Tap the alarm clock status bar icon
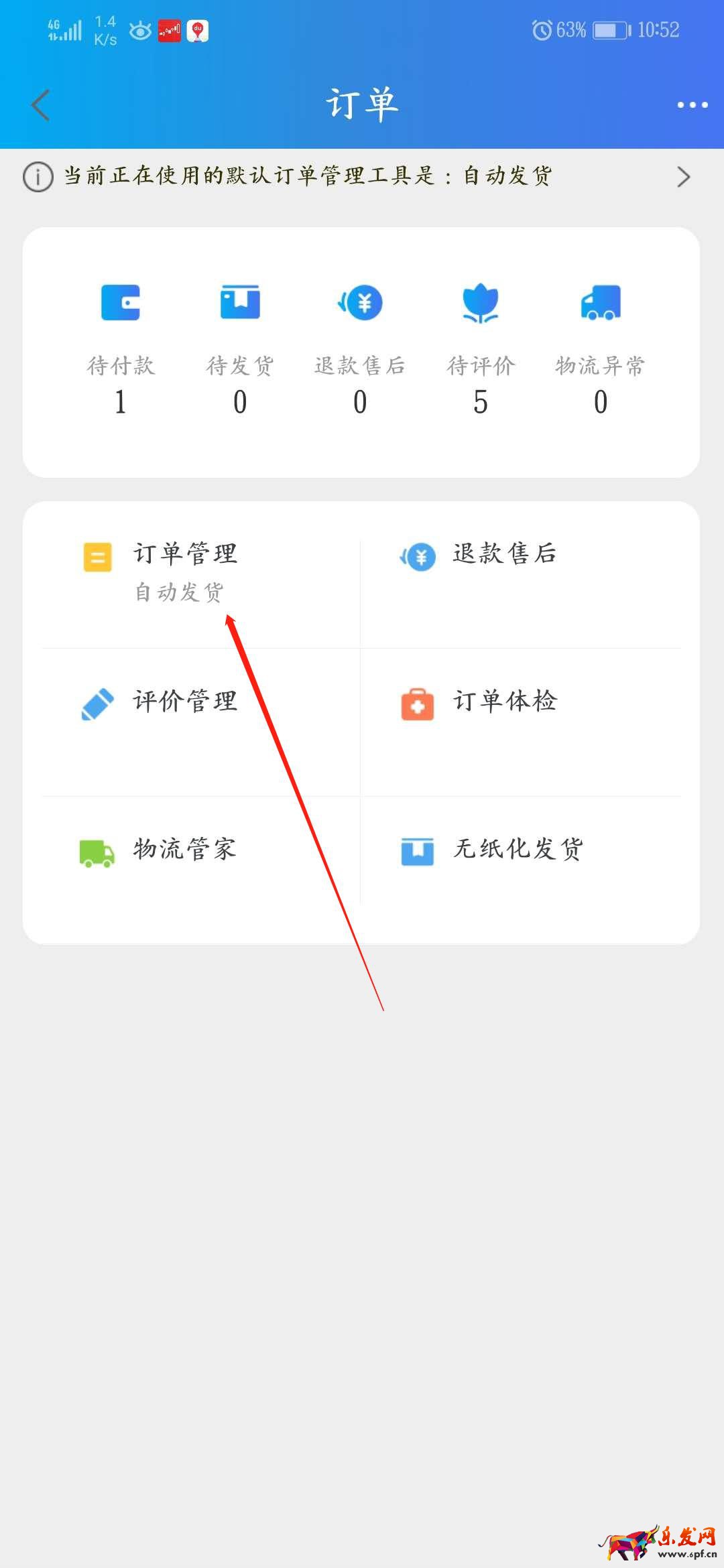This screenshot has width=724, height=1568. click(542, 29)
